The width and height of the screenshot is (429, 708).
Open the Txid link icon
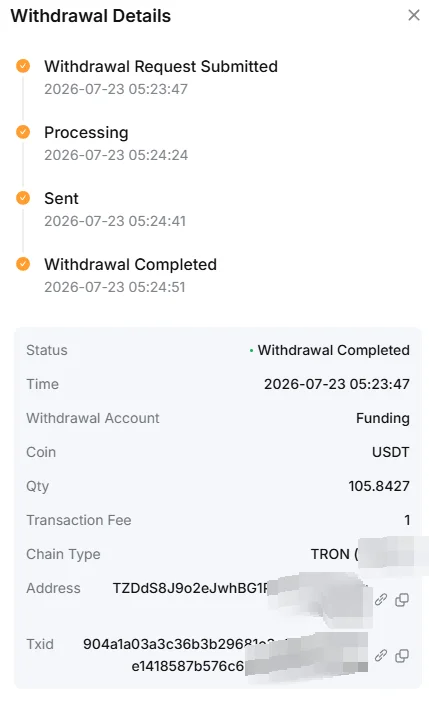[x=381, y=655]
